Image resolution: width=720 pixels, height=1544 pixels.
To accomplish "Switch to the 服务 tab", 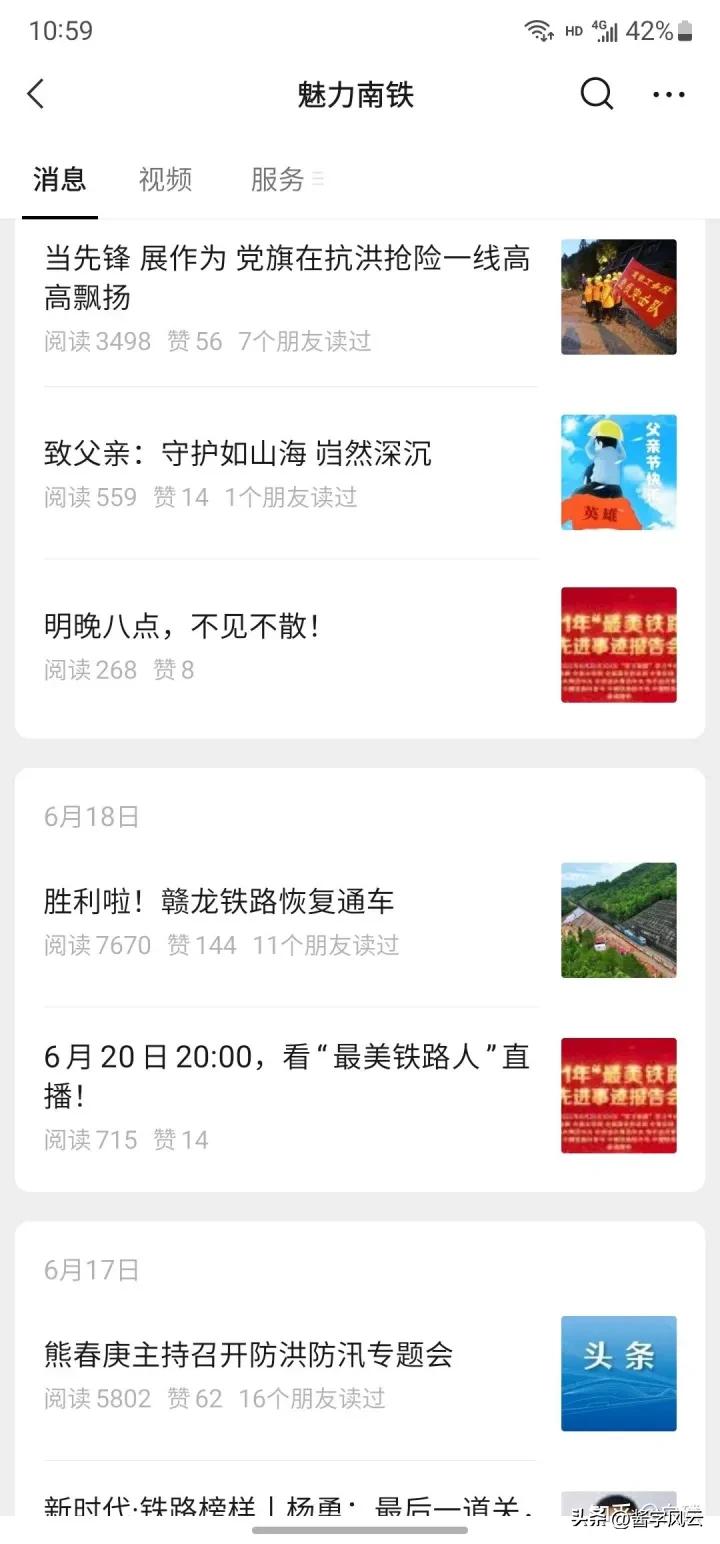I will click(277, 180).
